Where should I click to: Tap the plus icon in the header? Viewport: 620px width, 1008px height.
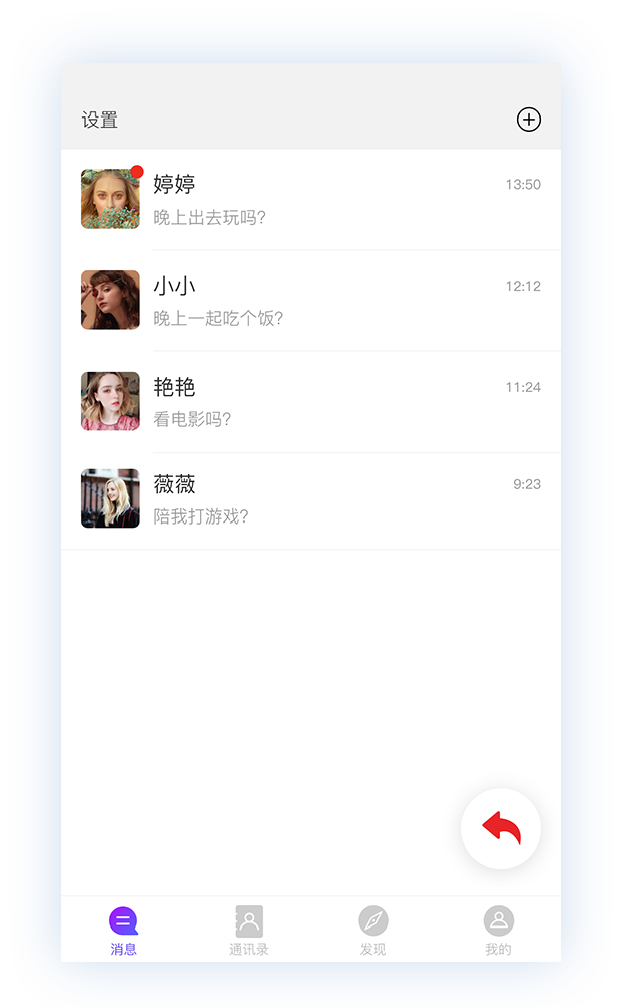pyautogui.click(x=529, y=120)
